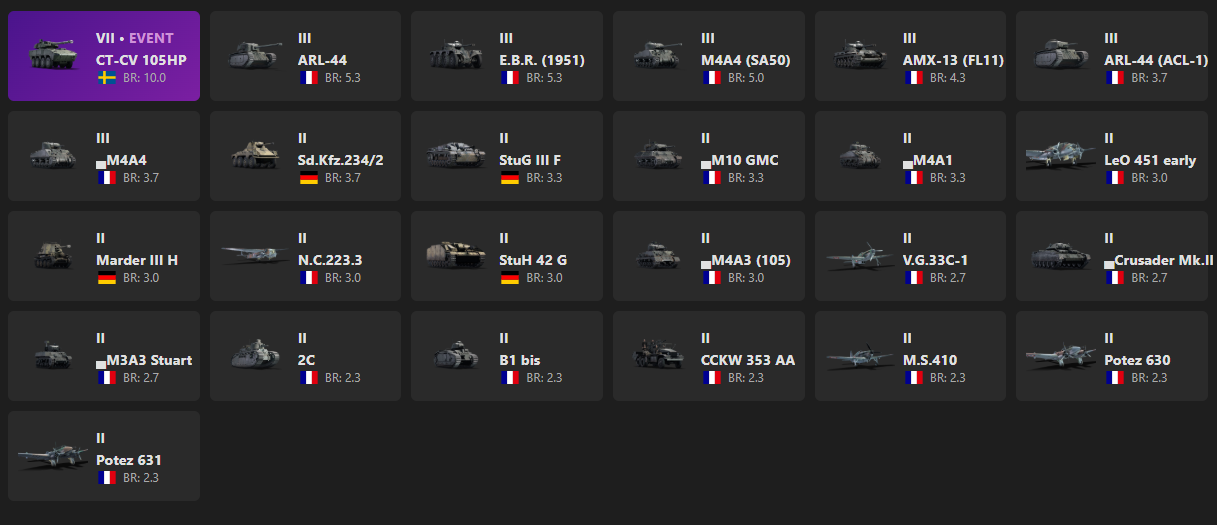This screenshot has height=525, width=1217.
Task: Select the N.C.223.3 aircraft card
Action: pyautogui.click(x=305, y=256)
